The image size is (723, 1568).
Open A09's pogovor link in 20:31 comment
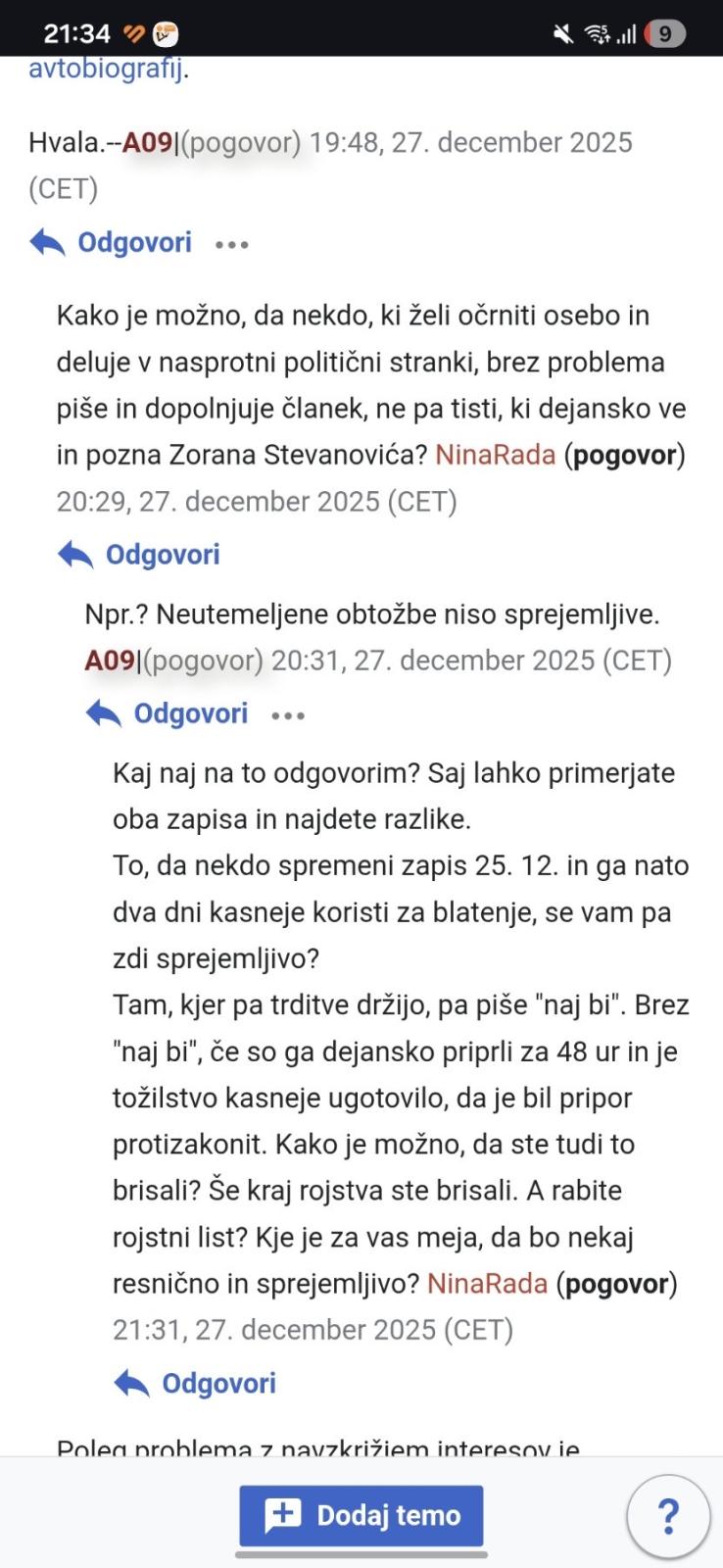pos(204,661)
